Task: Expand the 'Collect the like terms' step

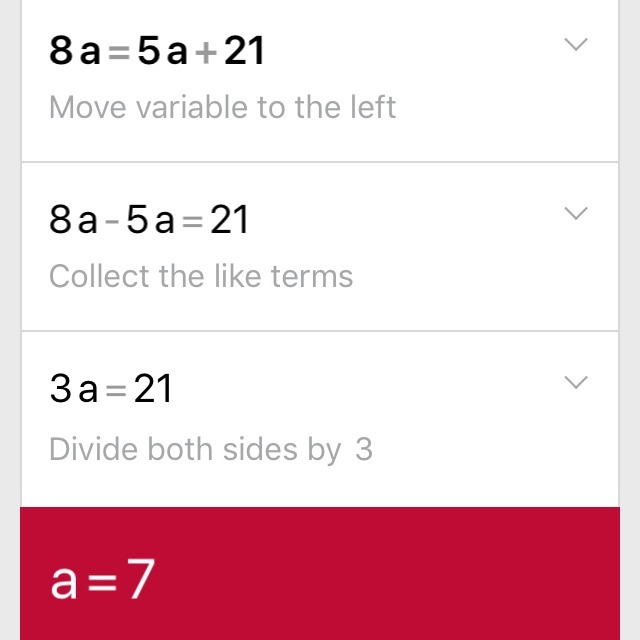Action: [576, 213]
